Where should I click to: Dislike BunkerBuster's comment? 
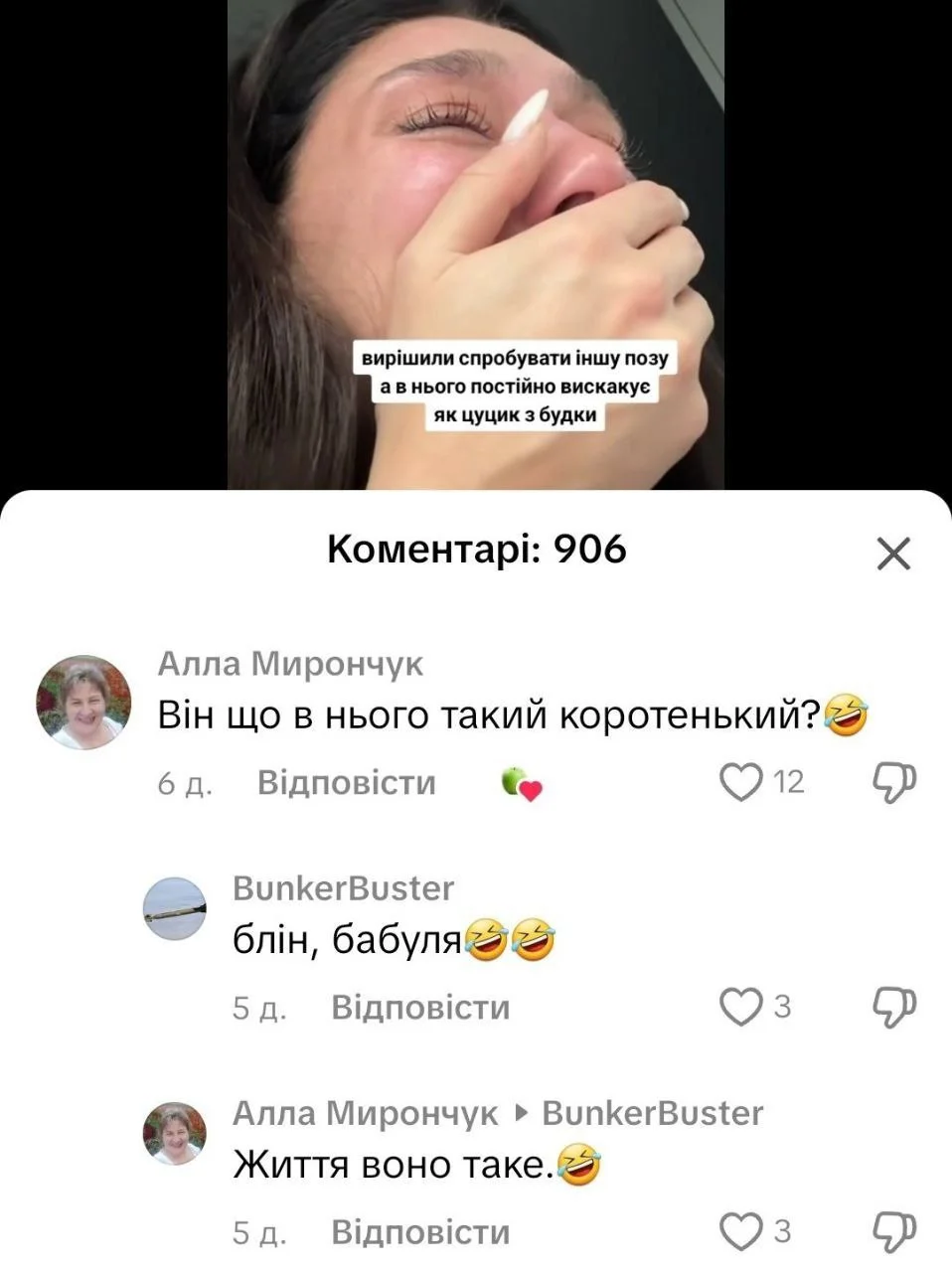coord(893,1008)
